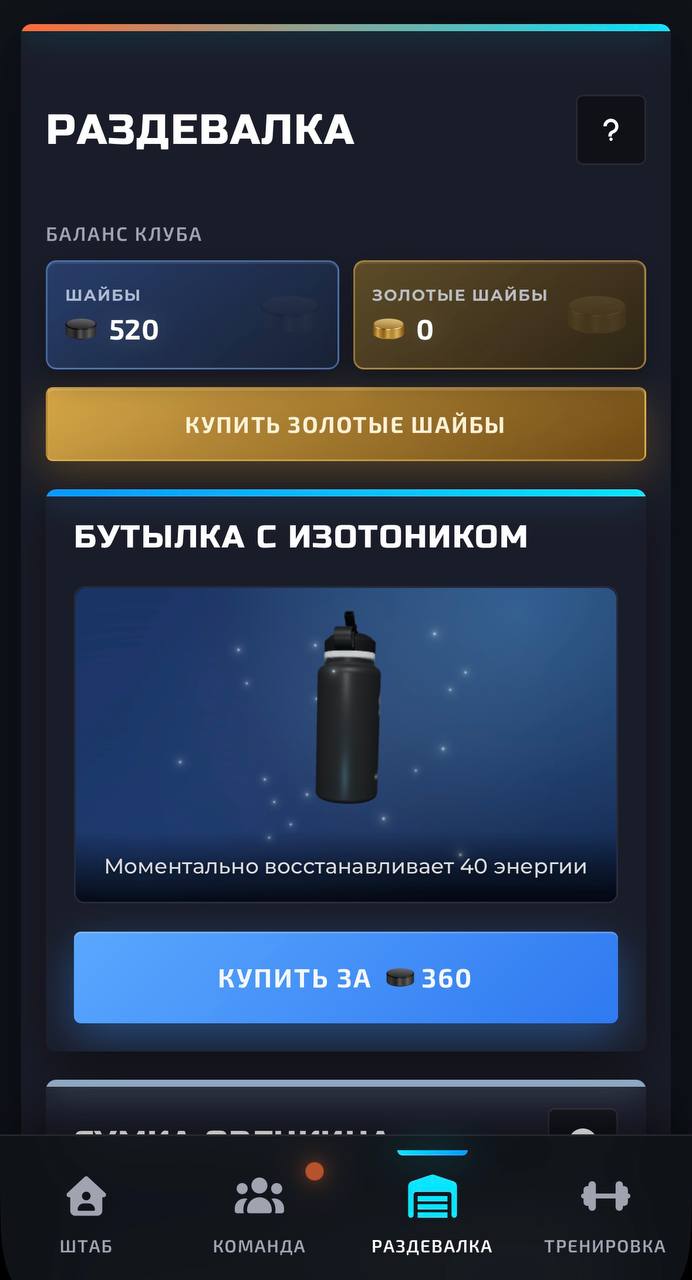Open the Команда tab
The image size is (692, 1280).
[259, 1213]
